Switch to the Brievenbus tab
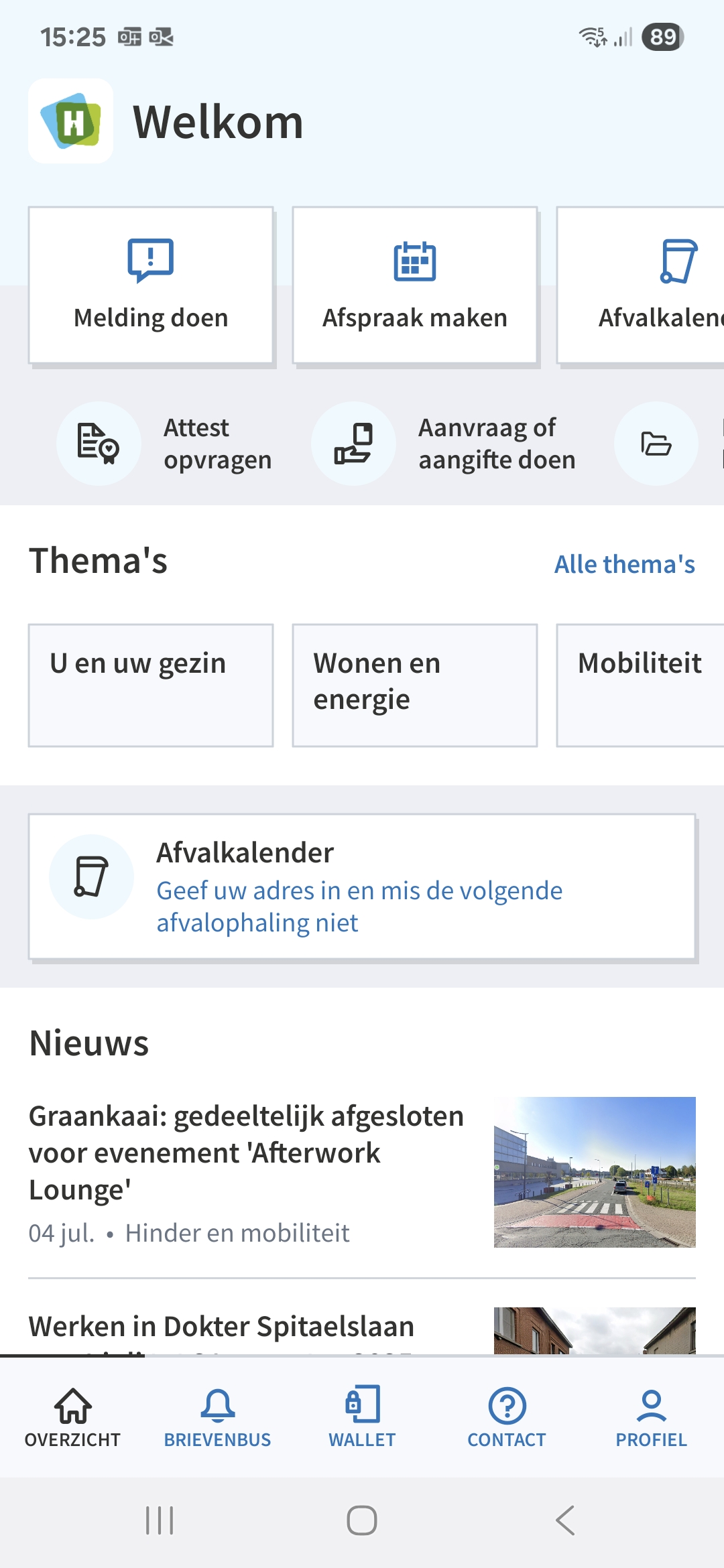 (217, 1417)
